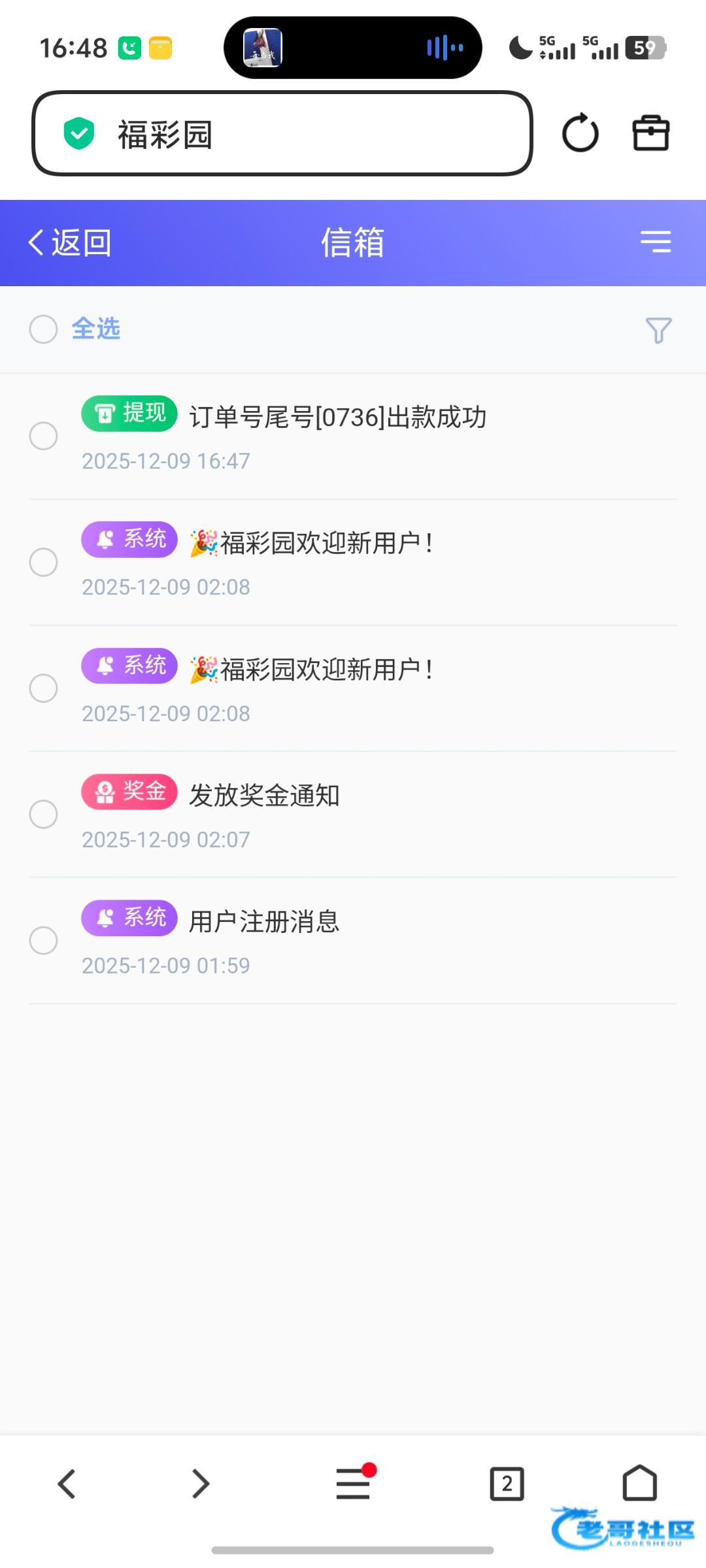The height and width of the screenshot is (1568, 706).
Task: Tap the browser's forward arrow in the bottom bar
Action: coord(201,1484)
